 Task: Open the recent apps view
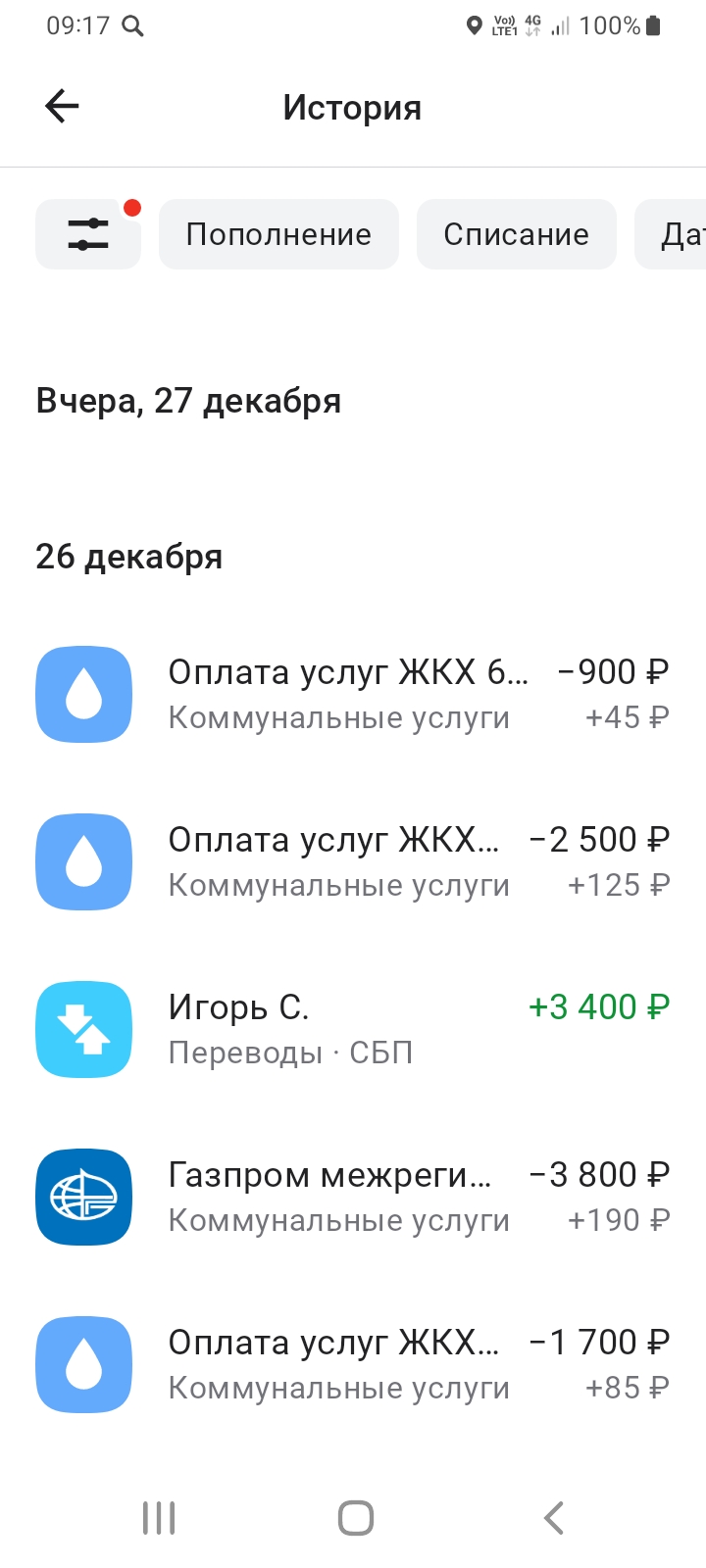tap(159, 1518)
